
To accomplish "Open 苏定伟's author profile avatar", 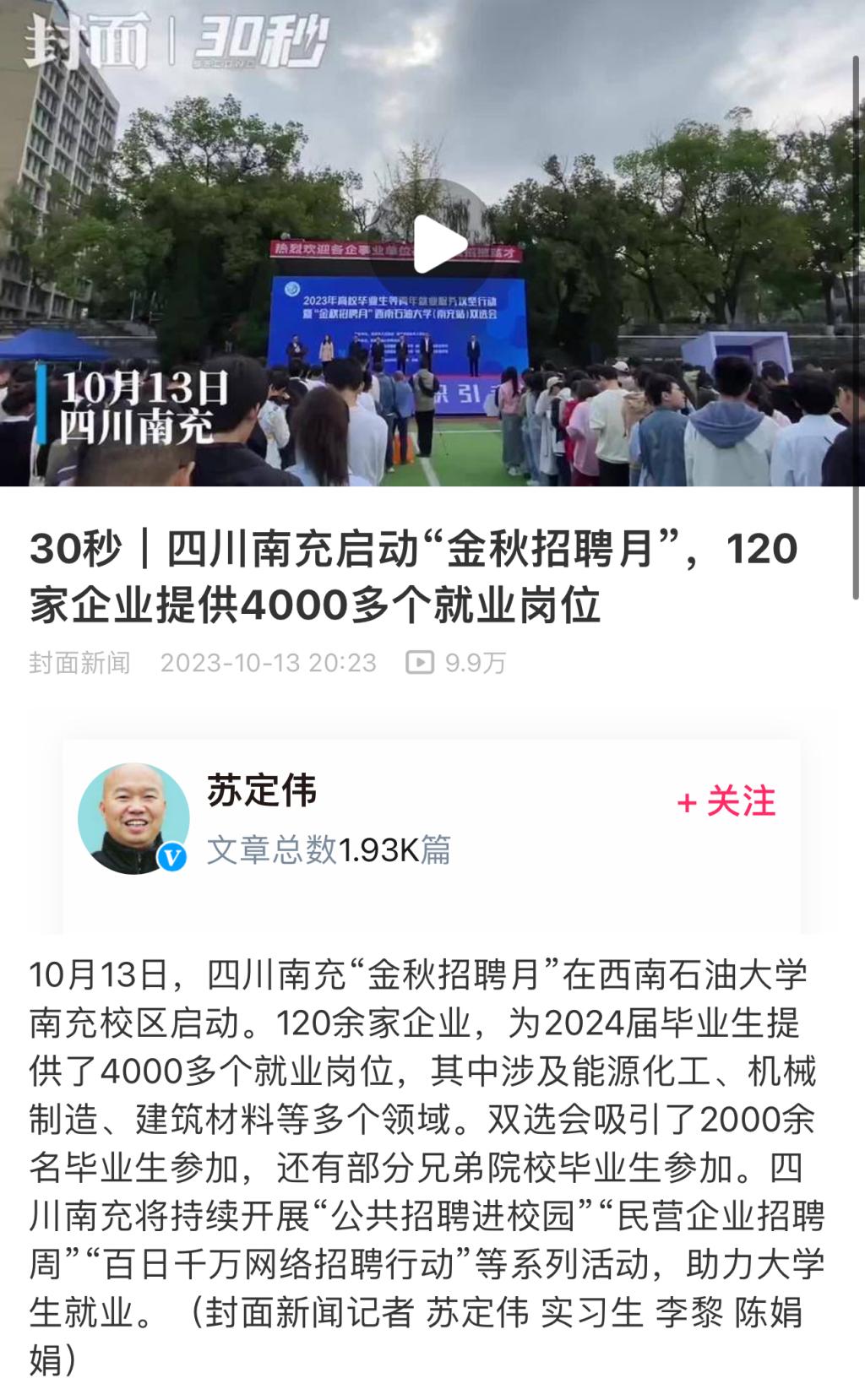I will tap(133, 818).
